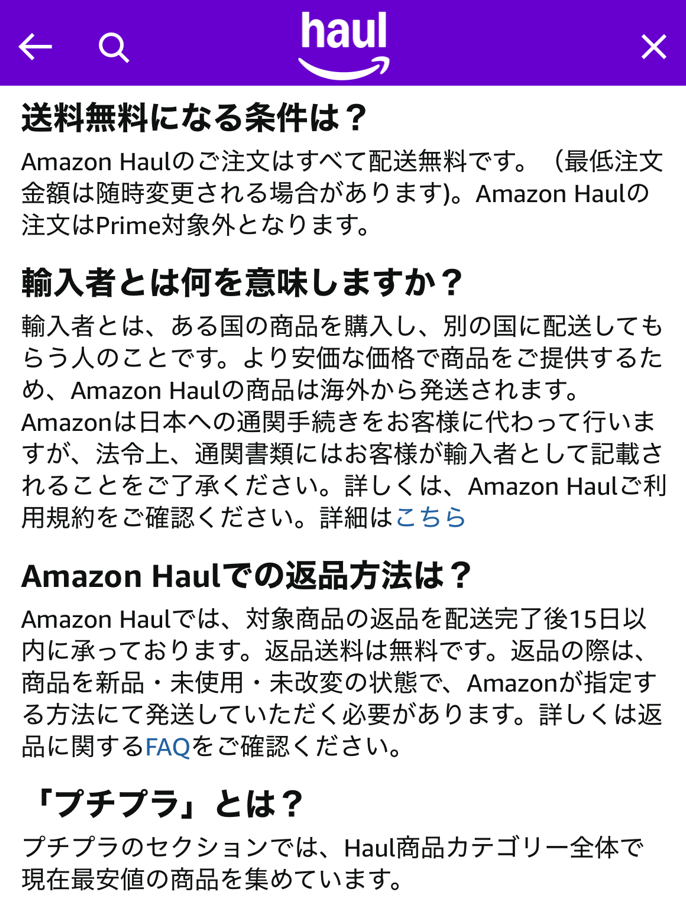686x906 pixels.
Task: Close the Haul page with X
Action: click(653, 46)
